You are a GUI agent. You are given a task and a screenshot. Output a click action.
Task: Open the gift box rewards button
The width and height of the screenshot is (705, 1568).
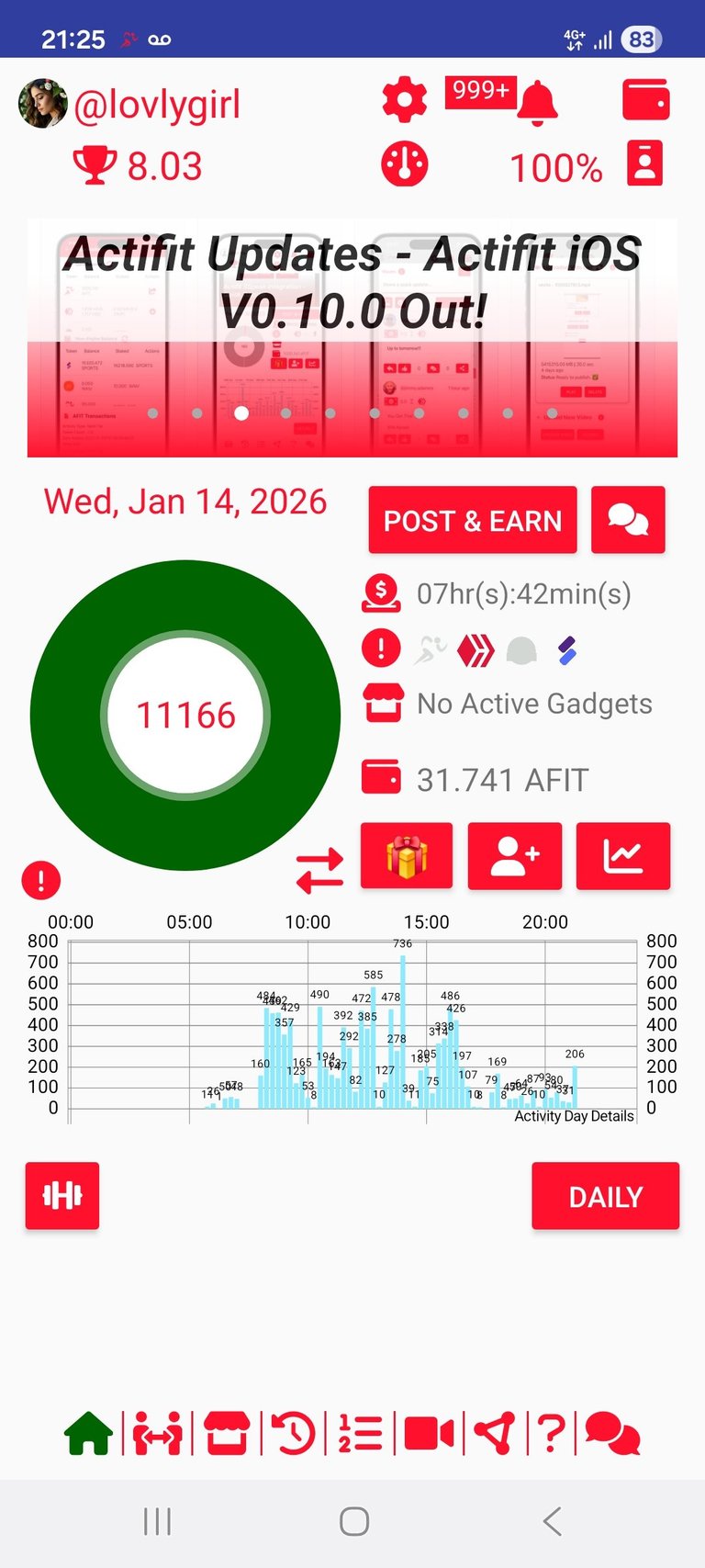click(x=407, y=856)
